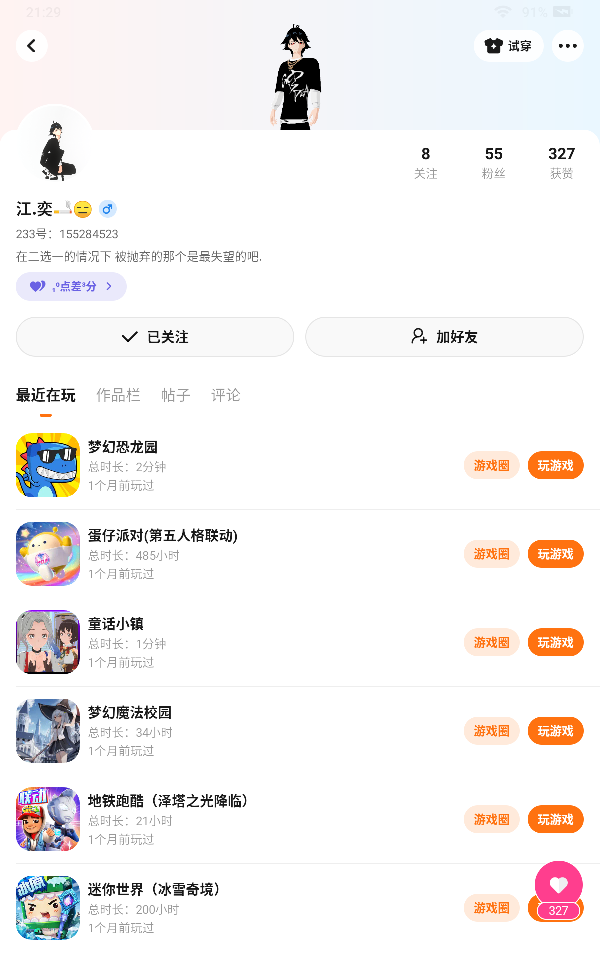This screenshot has width=600, height=960.
Task: Switch to the 帖子 tab
Action: tap(176, 395)
